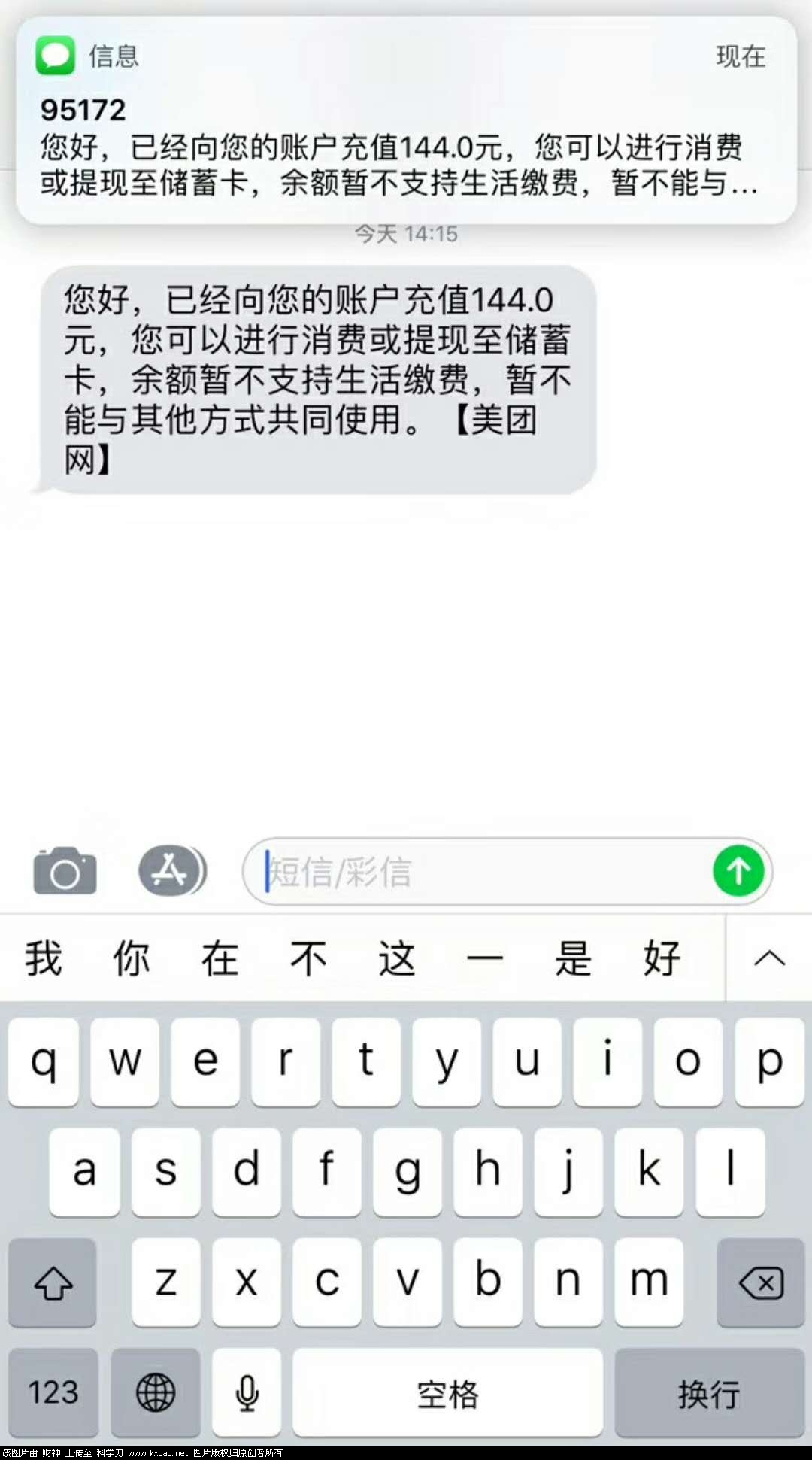Expand the keyboard candidate list
This screenshot has height=1460, width=812.
click(769, 959)
